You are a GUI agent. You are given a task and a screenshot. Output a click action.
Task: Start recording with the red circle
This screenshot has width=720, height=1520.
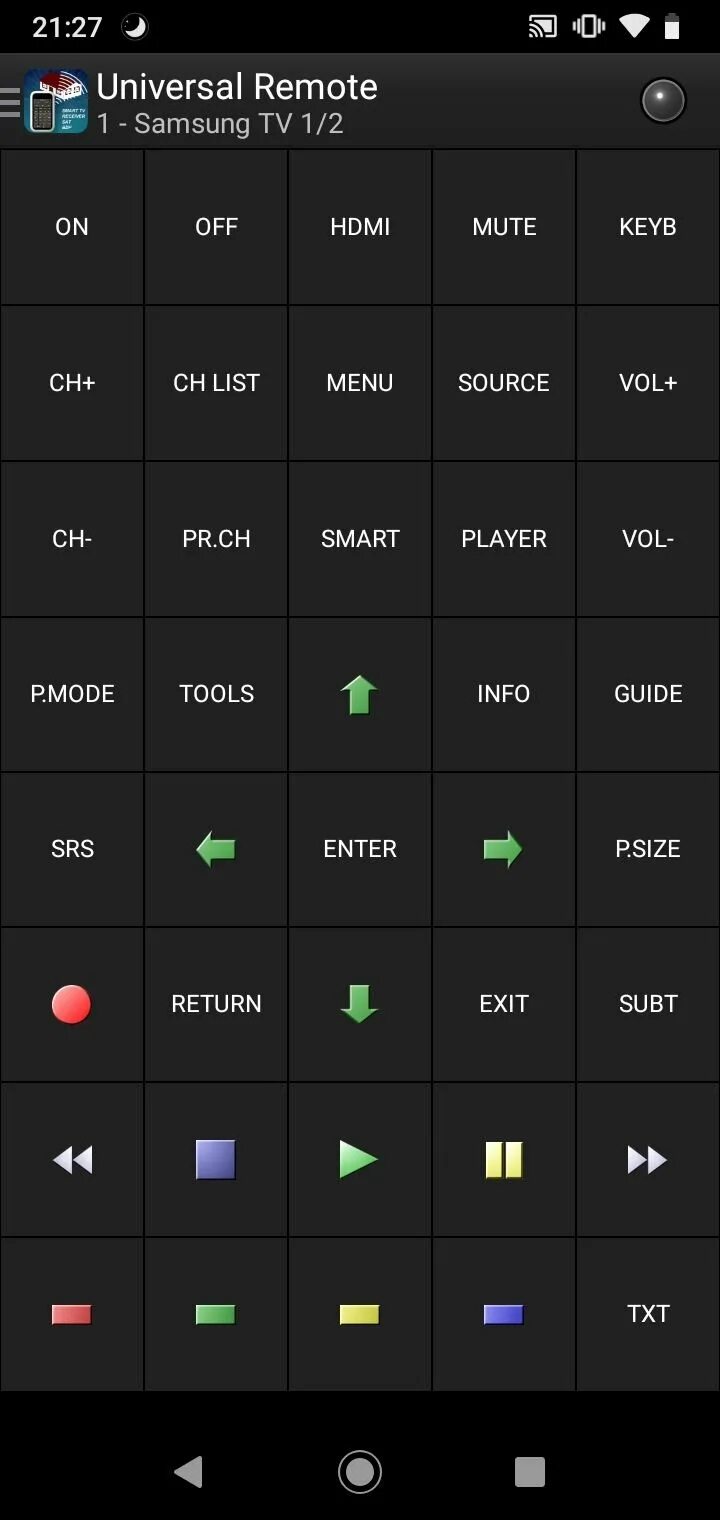(72, 1004)
